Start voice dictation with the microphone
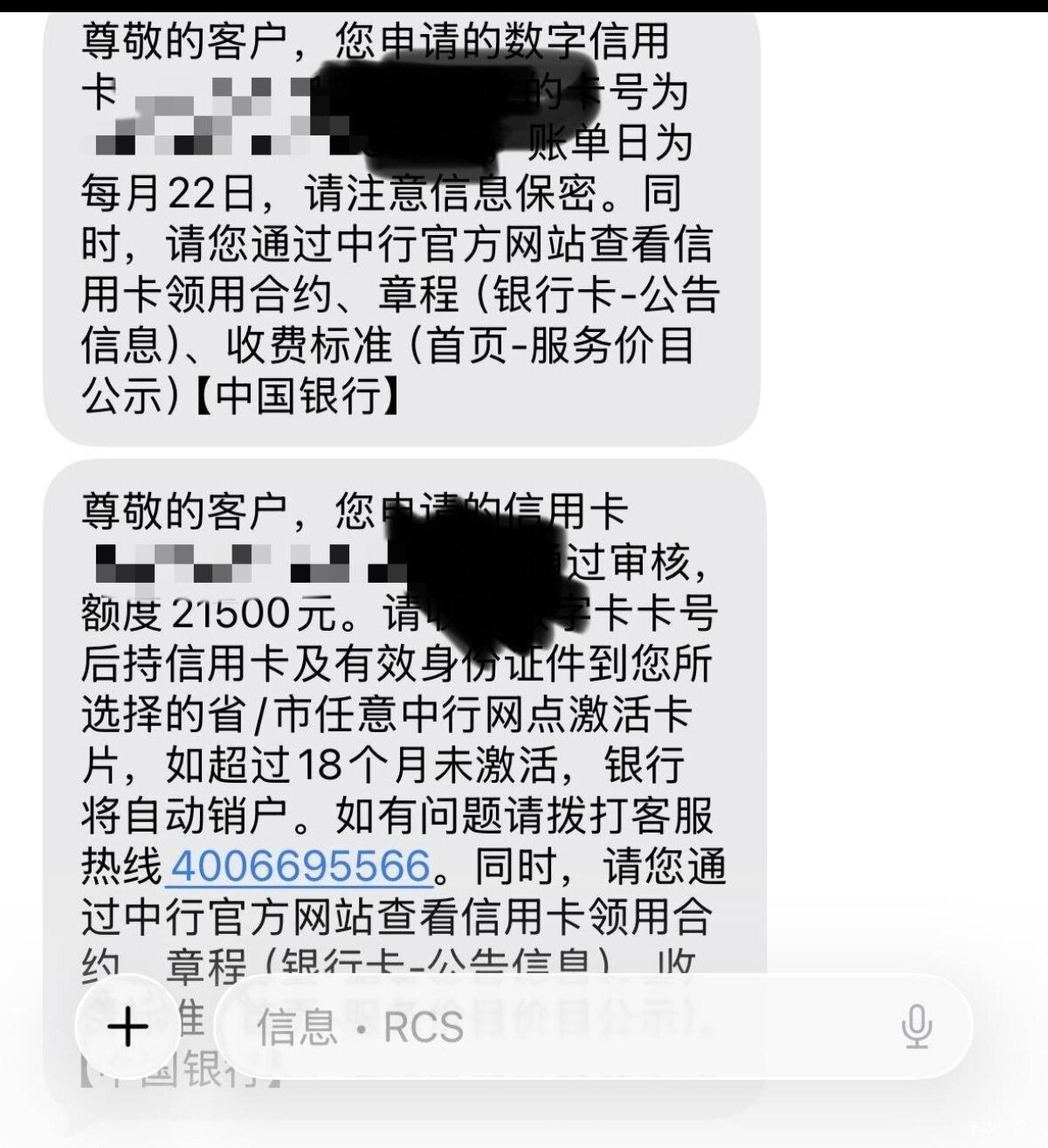This screenshot has width=1048, height=1148. [915, 1027]
